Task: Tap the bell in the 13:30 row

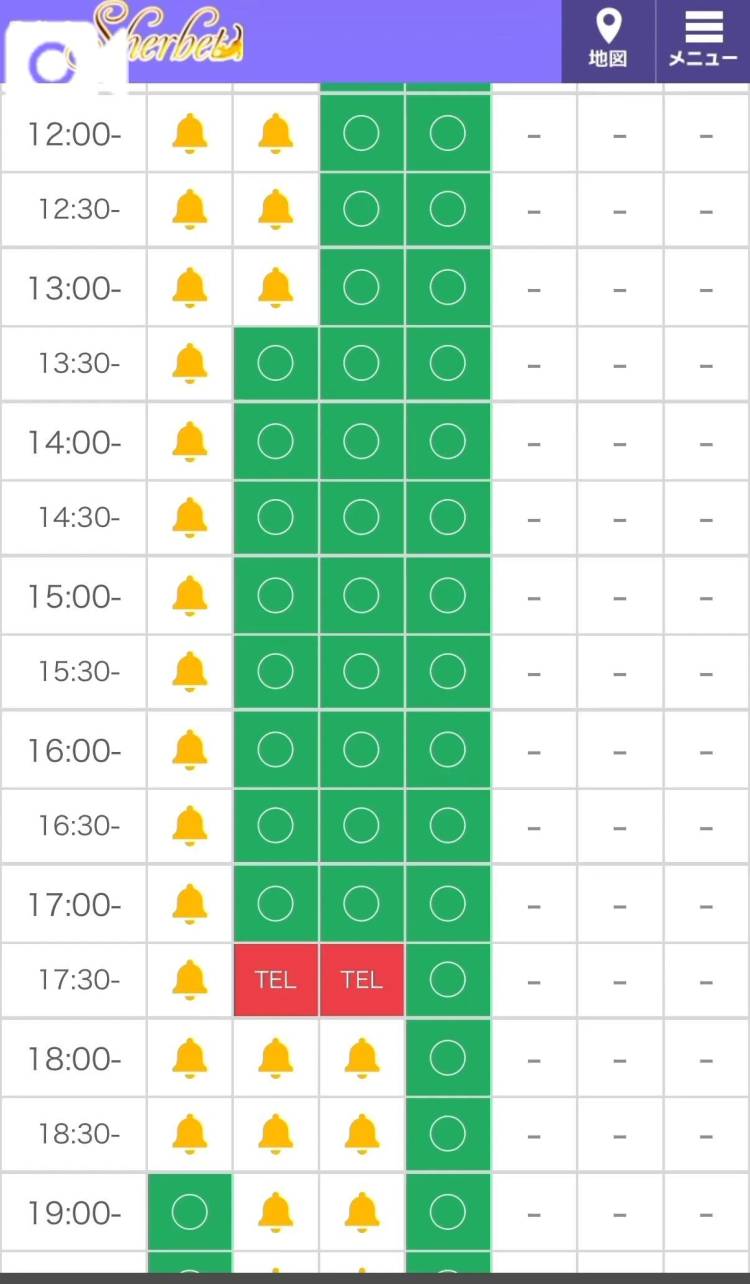Action: 189,364
